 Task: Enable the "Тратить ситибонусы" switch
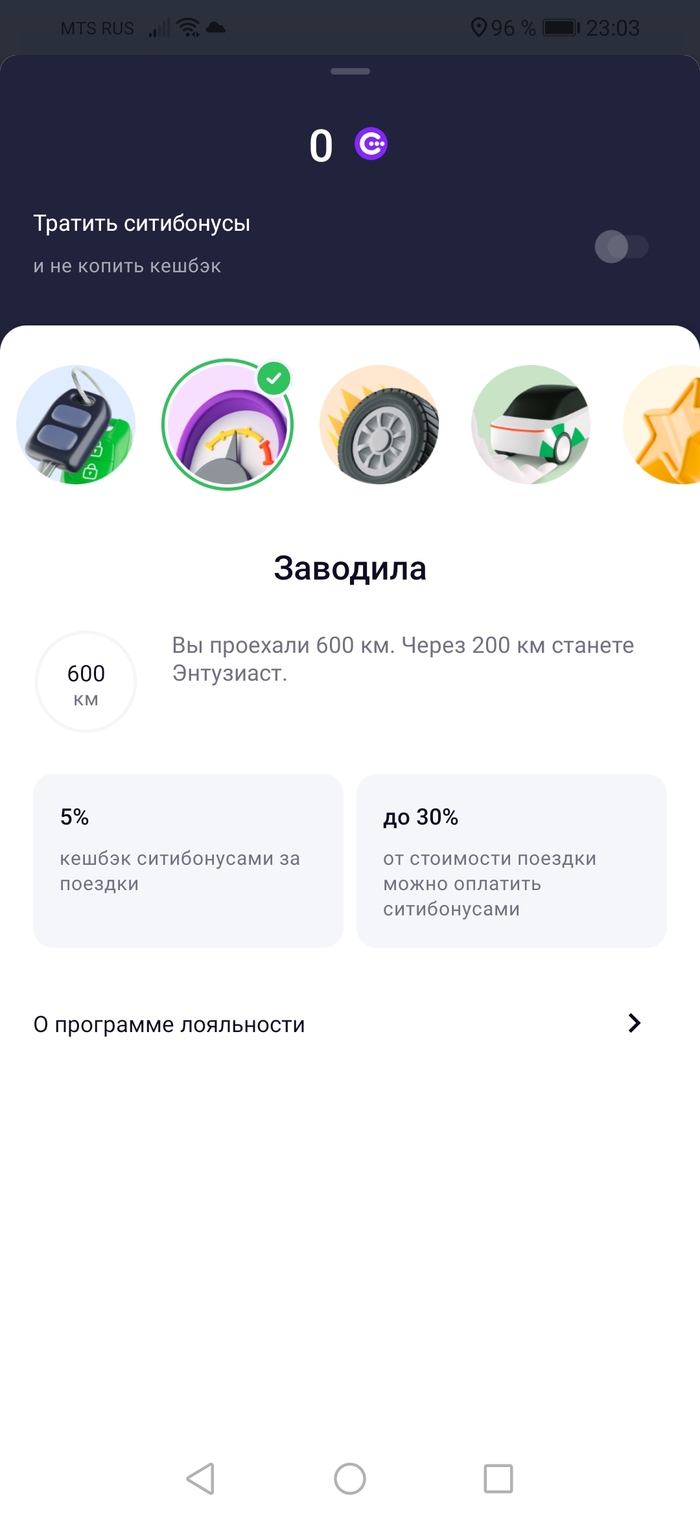(x=621, y=246)
